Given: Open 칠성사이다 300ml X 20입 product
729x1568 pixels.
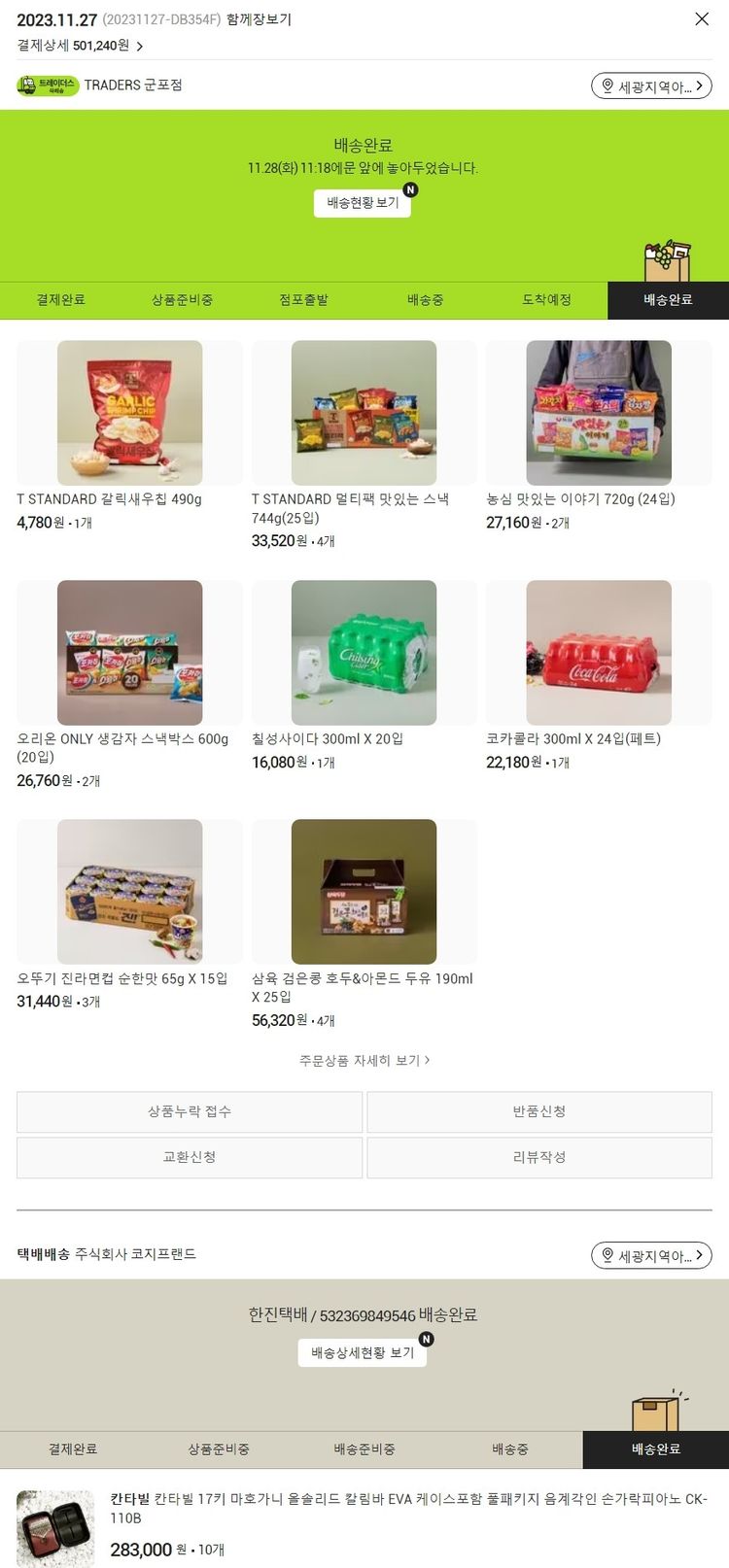Looking at the screenshot, I should tap(364, 653).
